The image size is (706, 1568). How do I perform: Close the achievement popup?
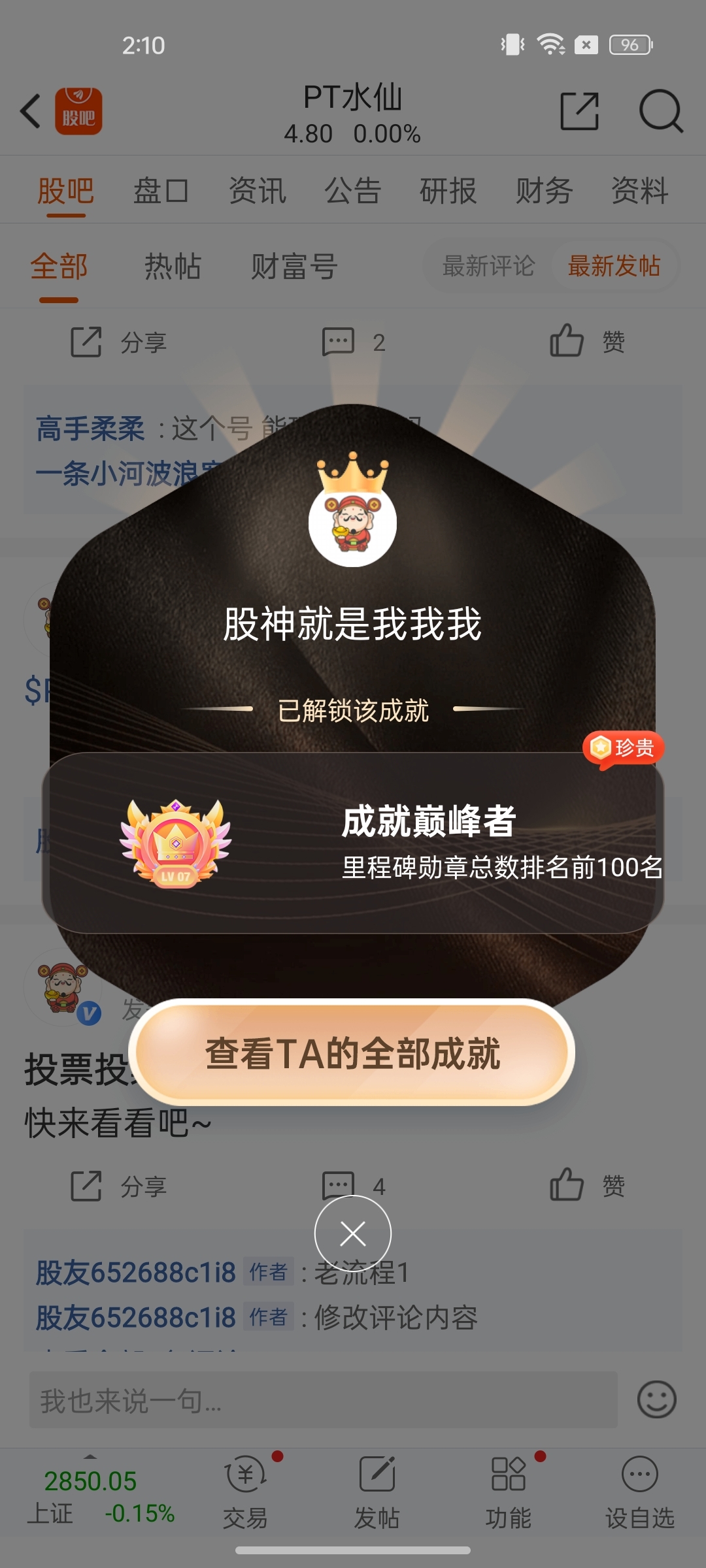pyautogui.click(x=352, y=1233)
